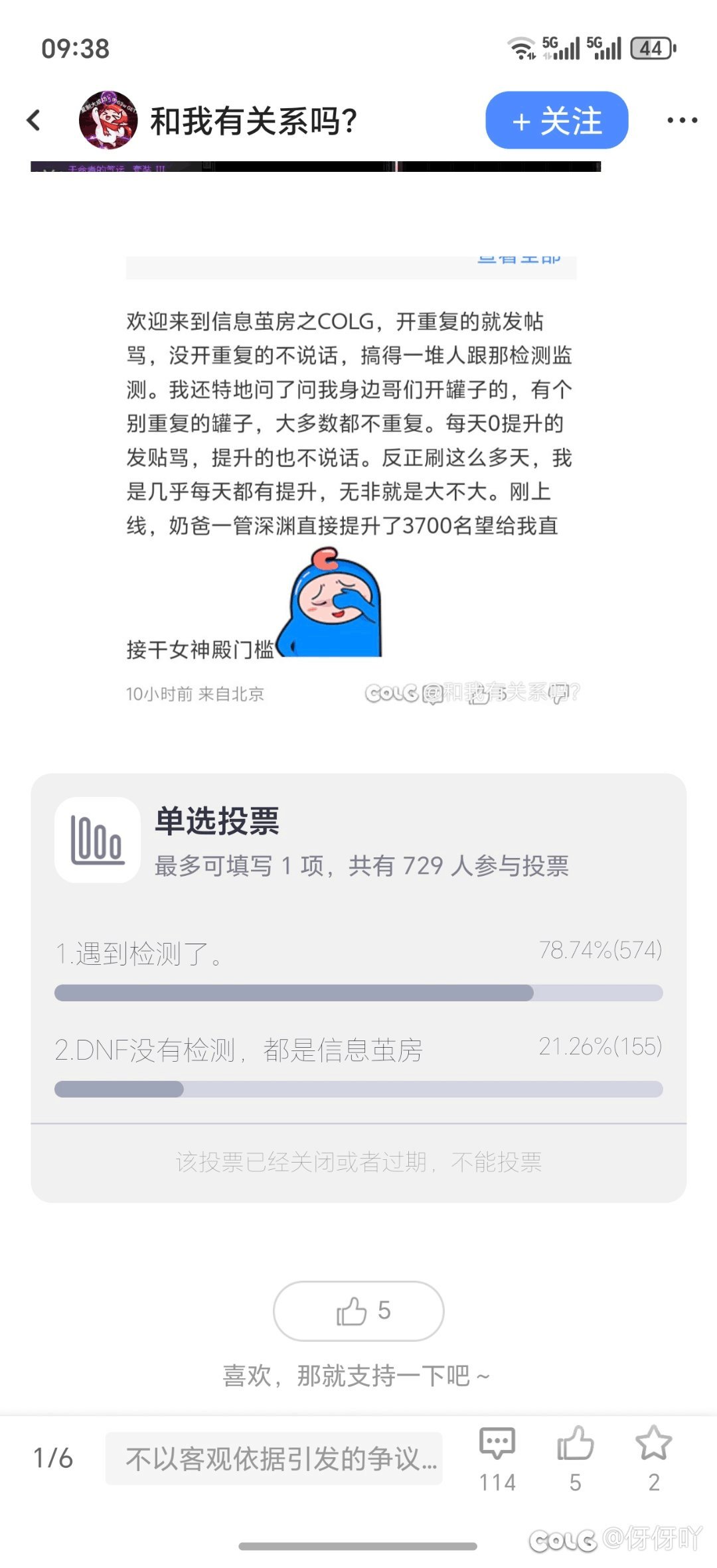The image size is (717, 1568).
Task: Tap the bar-chart poll icon beside 单选投票
Action: click(97, 839)
